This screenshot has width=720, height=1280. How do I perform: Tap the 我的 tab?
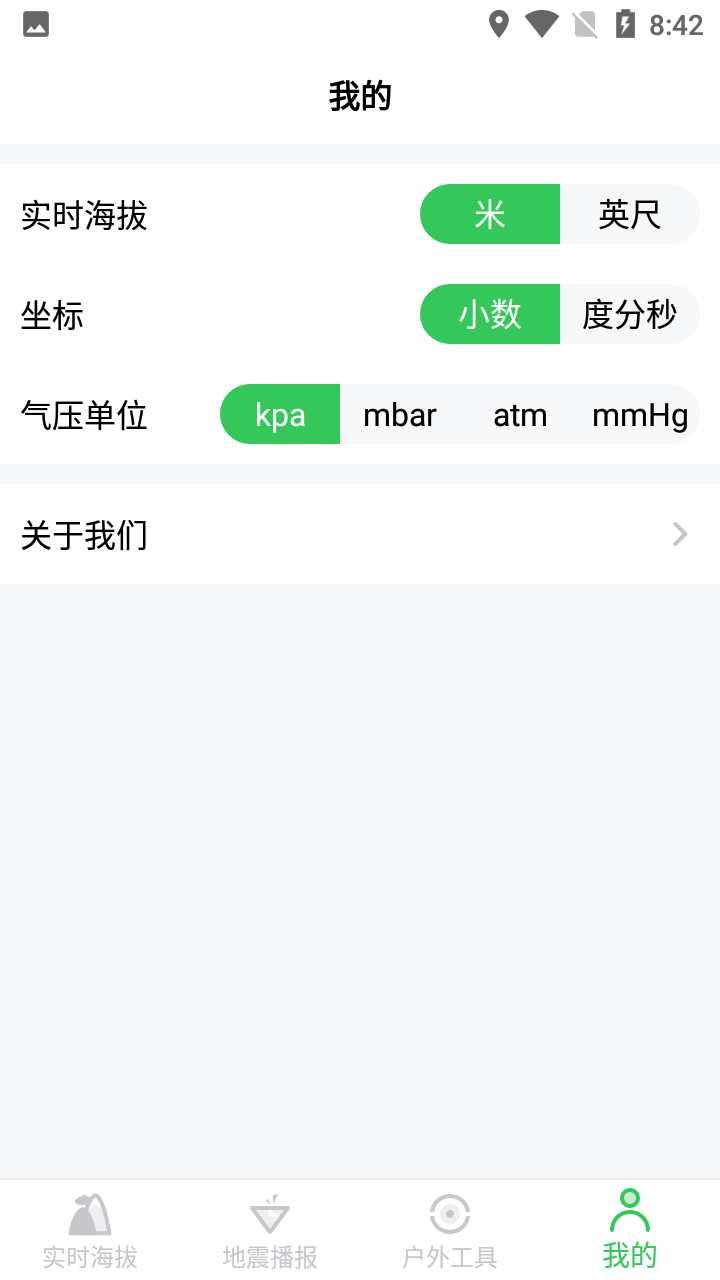tap(630, 1230)
